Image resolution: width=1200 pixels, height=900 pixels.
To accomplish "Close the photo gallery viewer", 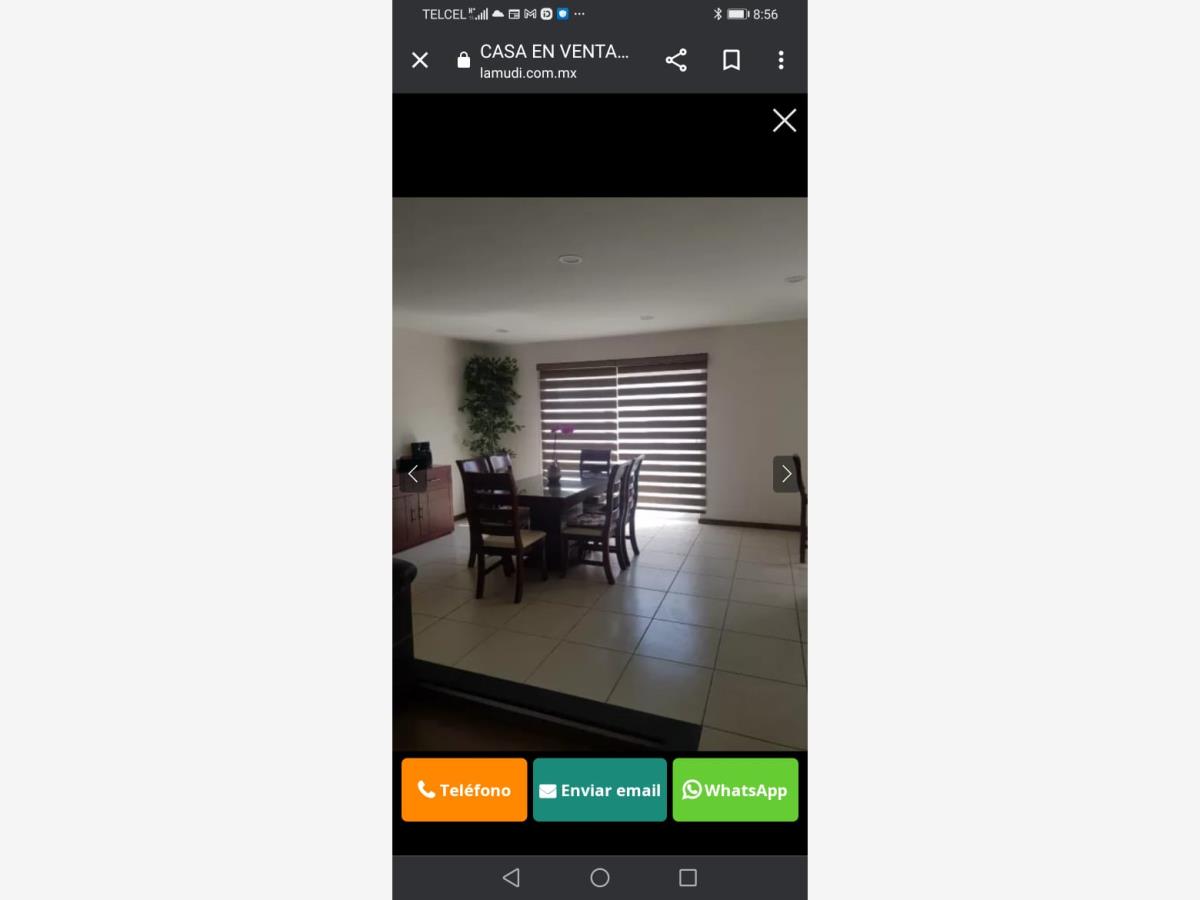I will [x=784, y=120].
